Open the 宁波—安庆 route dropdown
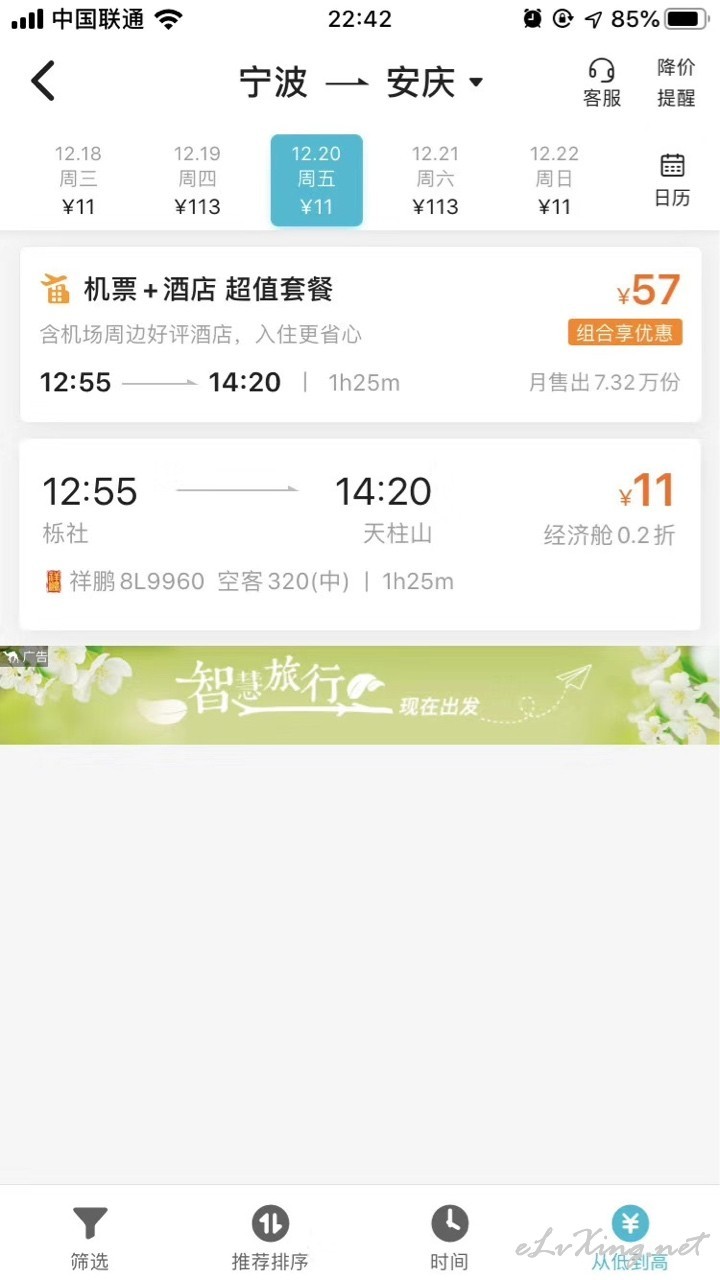This screenshot has height=1280, width=720. pos(361,82)
